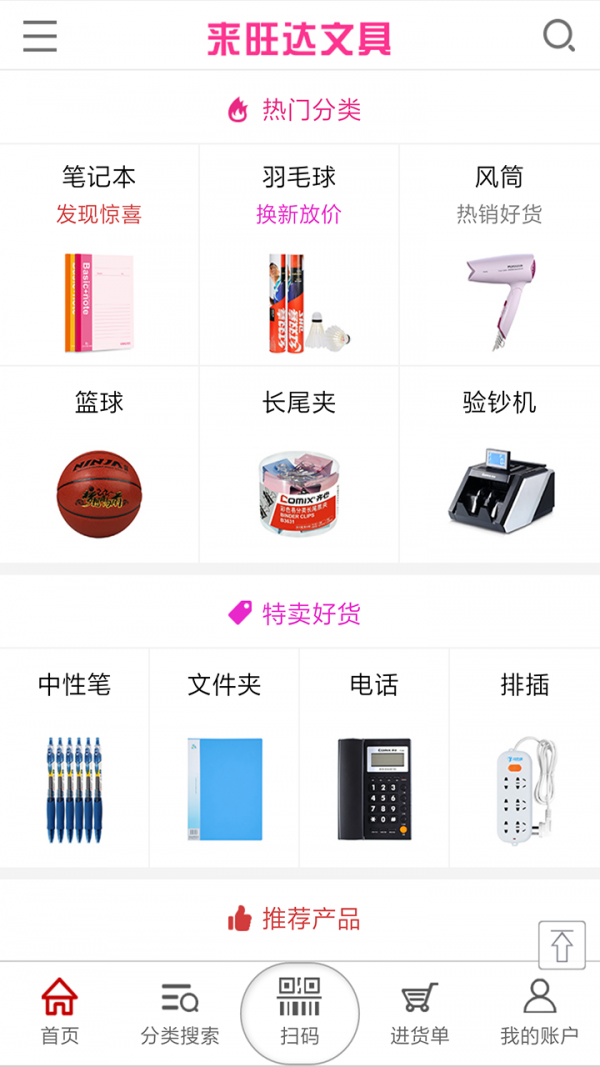The width and height of the screenshot is (600, 1067).
Task: Open the search icon
Action: click(x=558, y=36)
